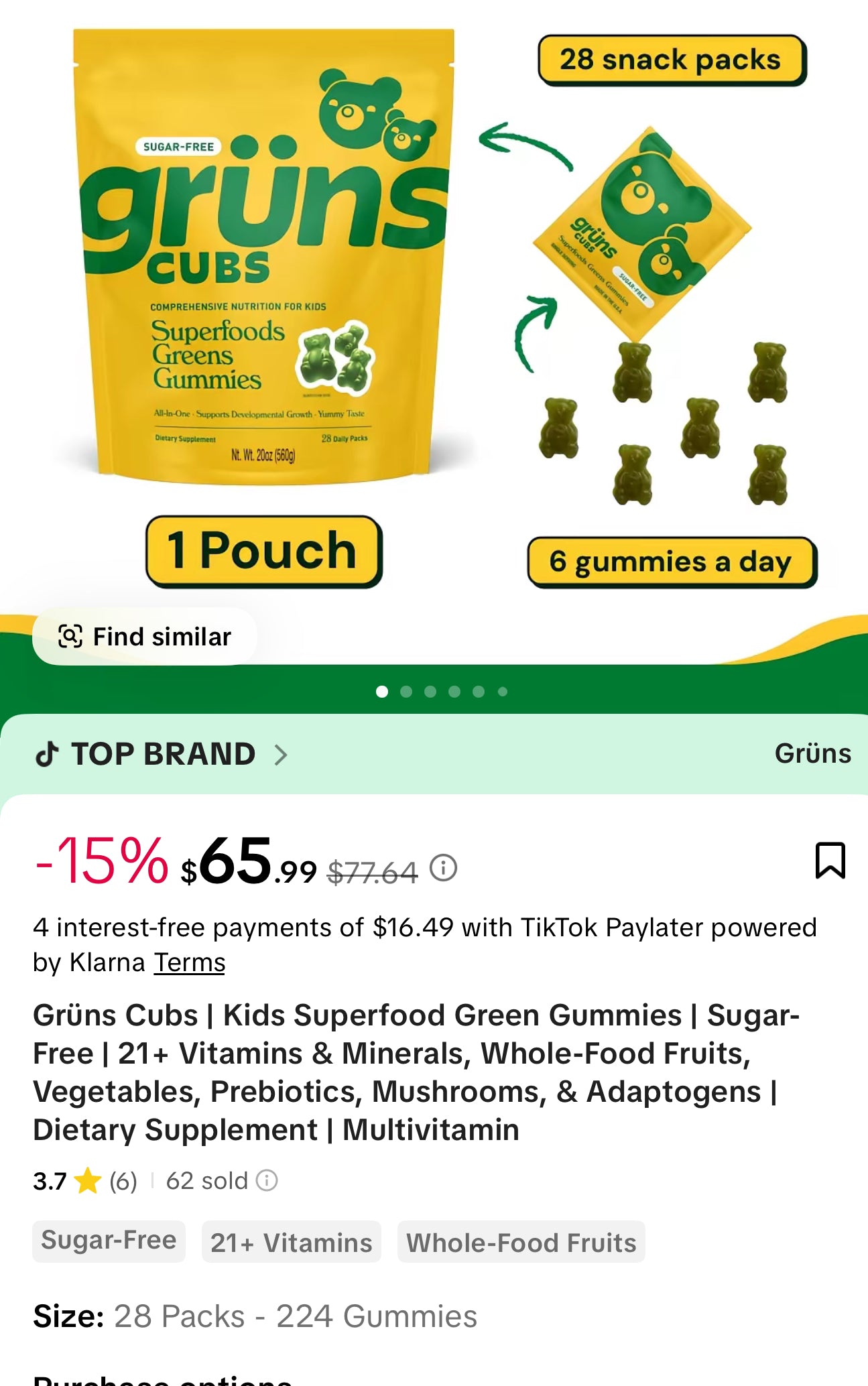The image size is (868, 1386).
Task: Select the Whole-Food Fruits chip
Action: coord(521,1243)
